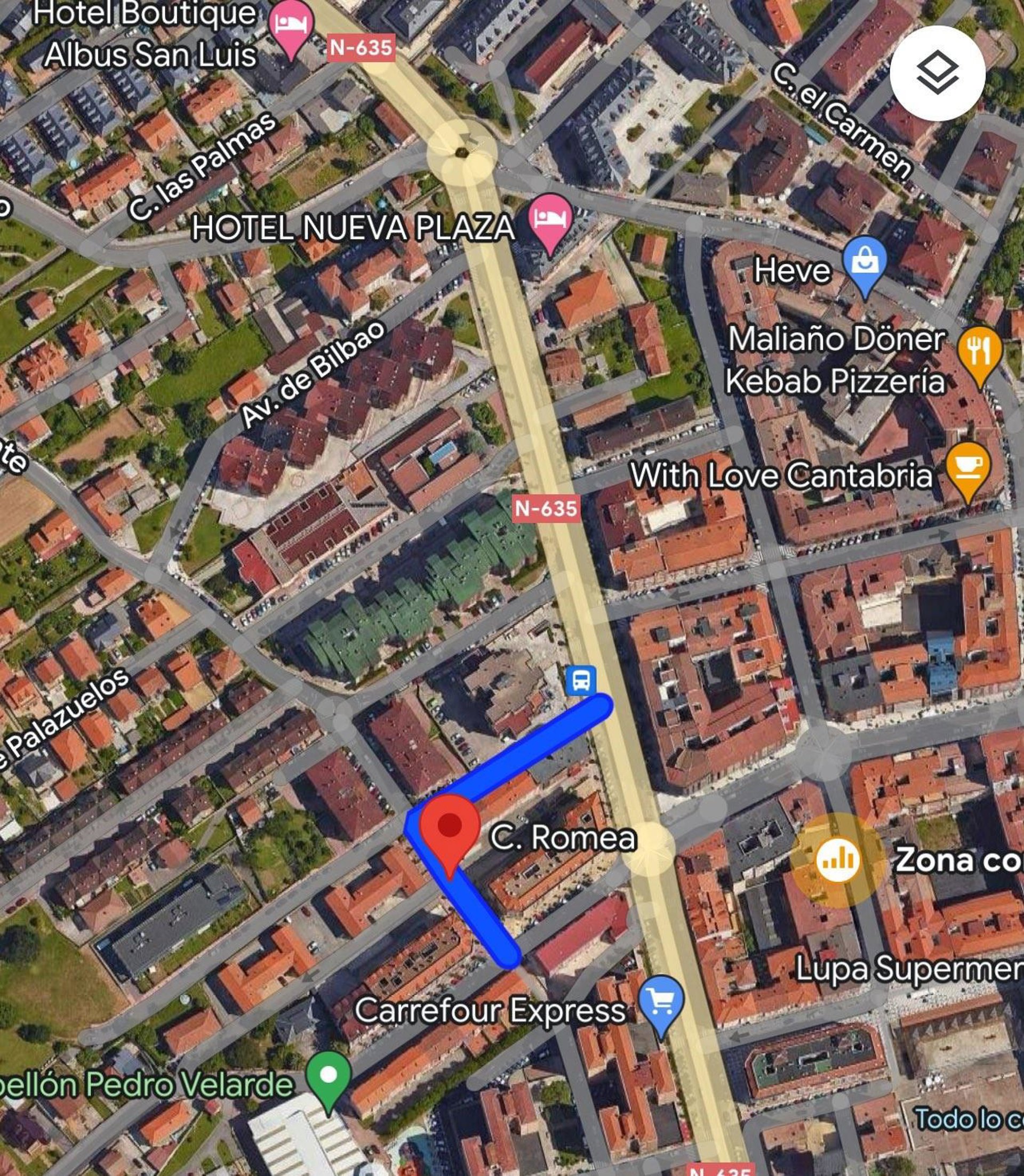View Maliaño Döner Kebab Pizzería restaurant pin

click(980, 351)
